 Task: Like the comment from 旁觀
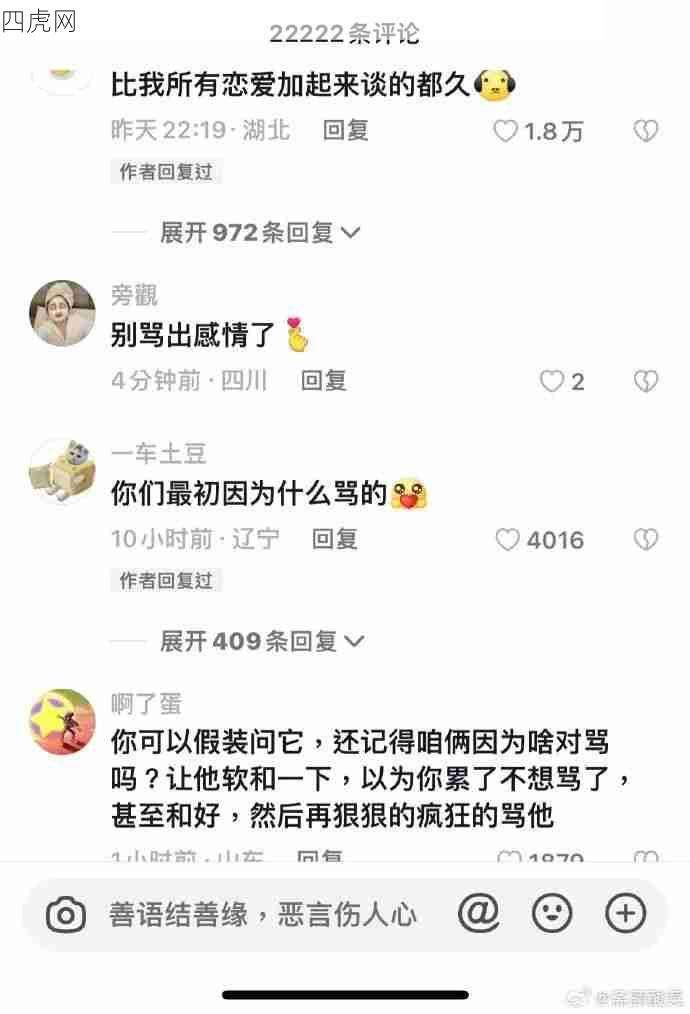pyautogui.click(x=552, y=381)
